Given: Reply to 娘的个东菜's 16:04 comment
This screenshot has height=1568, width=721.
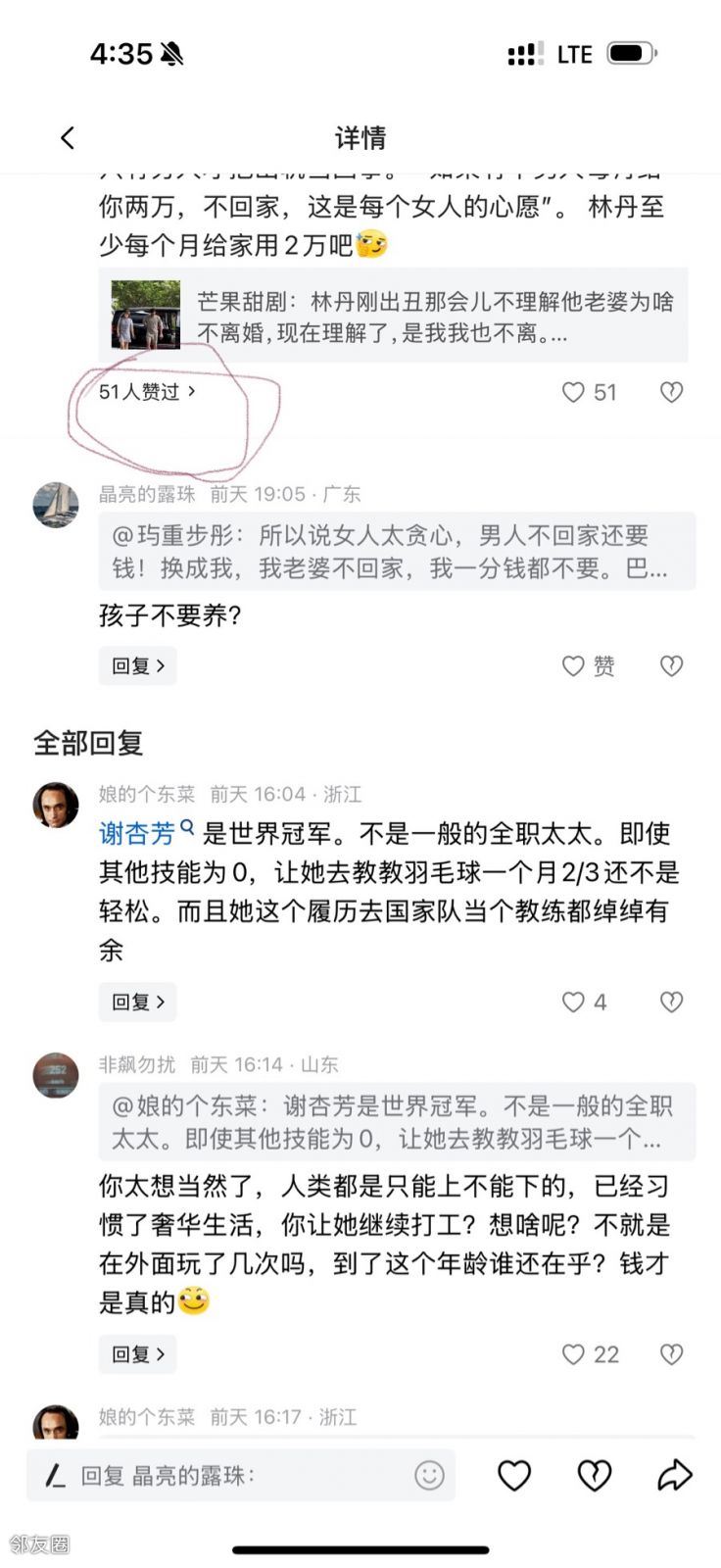Looking at the screenshot, I should click(137, 1002).
